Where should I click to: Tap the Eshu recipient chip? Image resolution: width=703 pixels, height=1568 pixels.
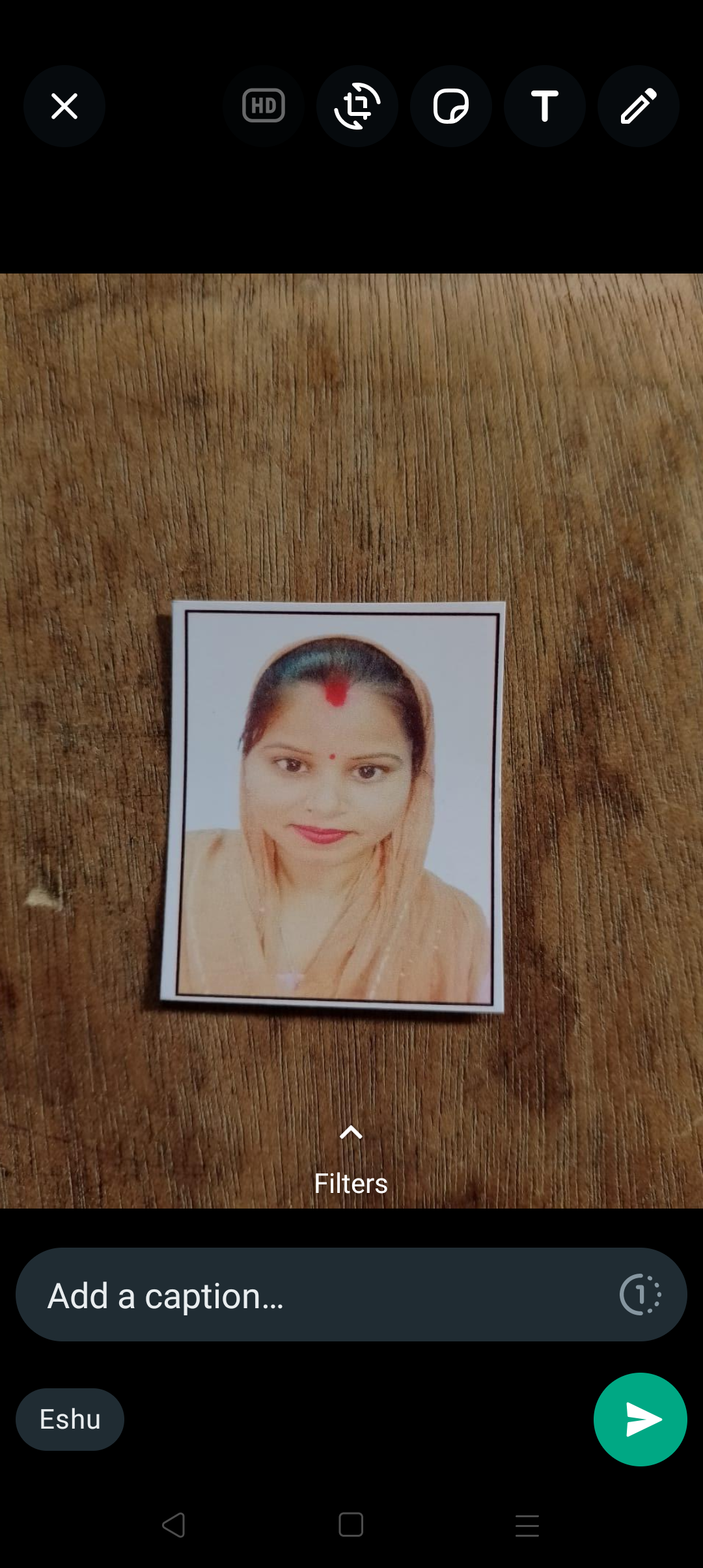(x=70, y=1420)
